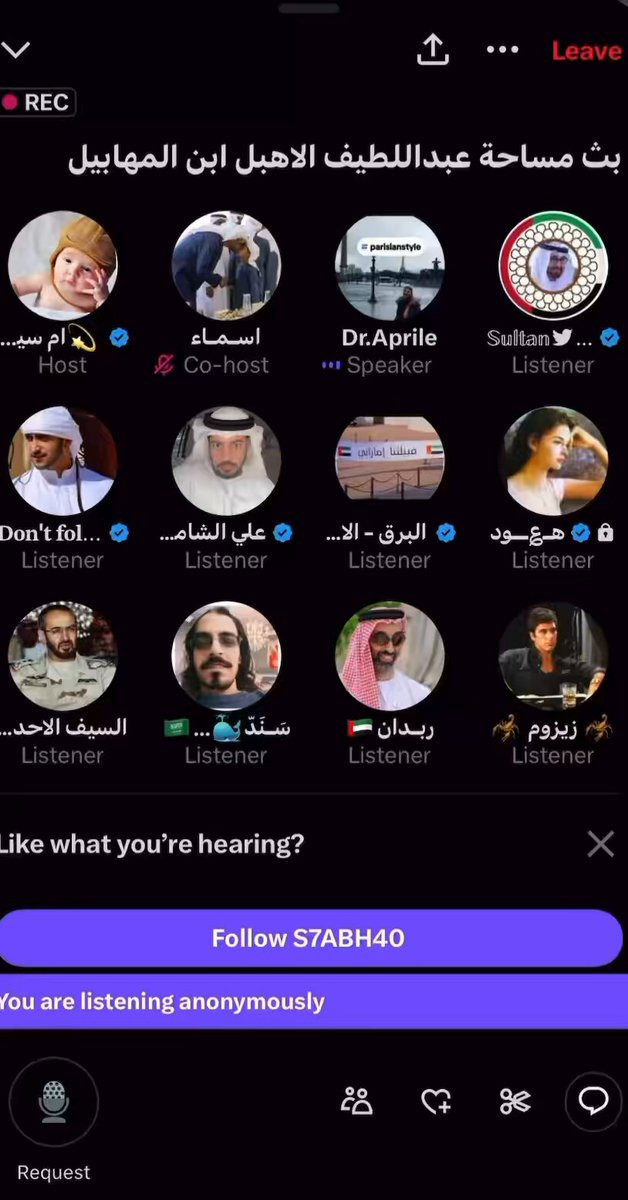View زيزوم listener profile
The height and width of the screenshot is (1200, 628).
552,656
